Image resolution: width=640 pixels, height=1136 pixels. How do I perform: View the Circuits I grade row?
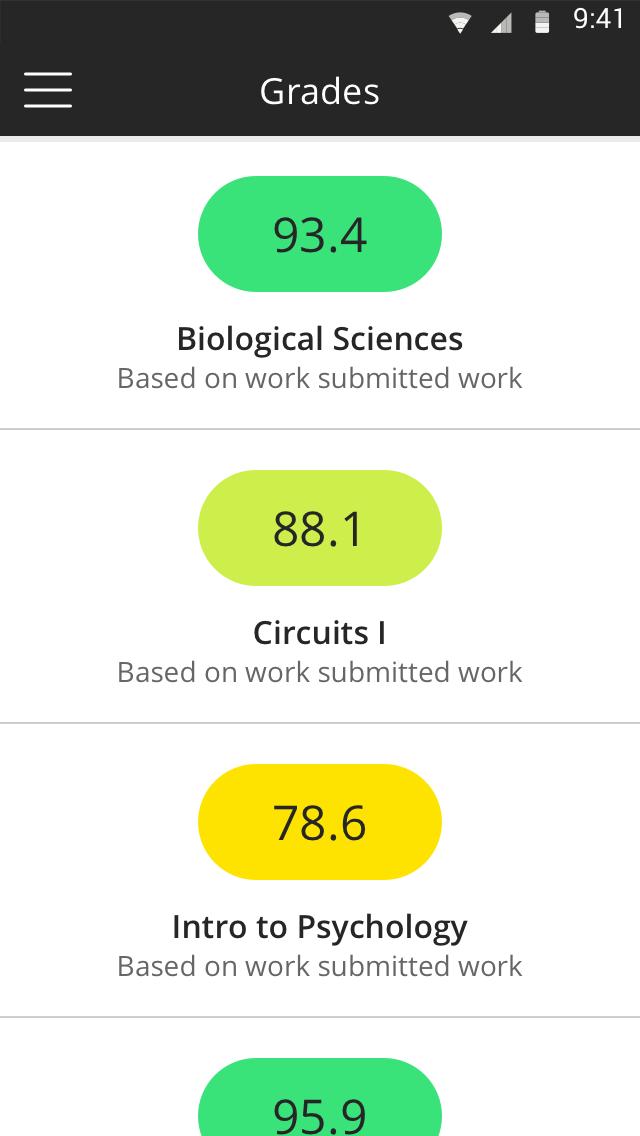[320, 577]
